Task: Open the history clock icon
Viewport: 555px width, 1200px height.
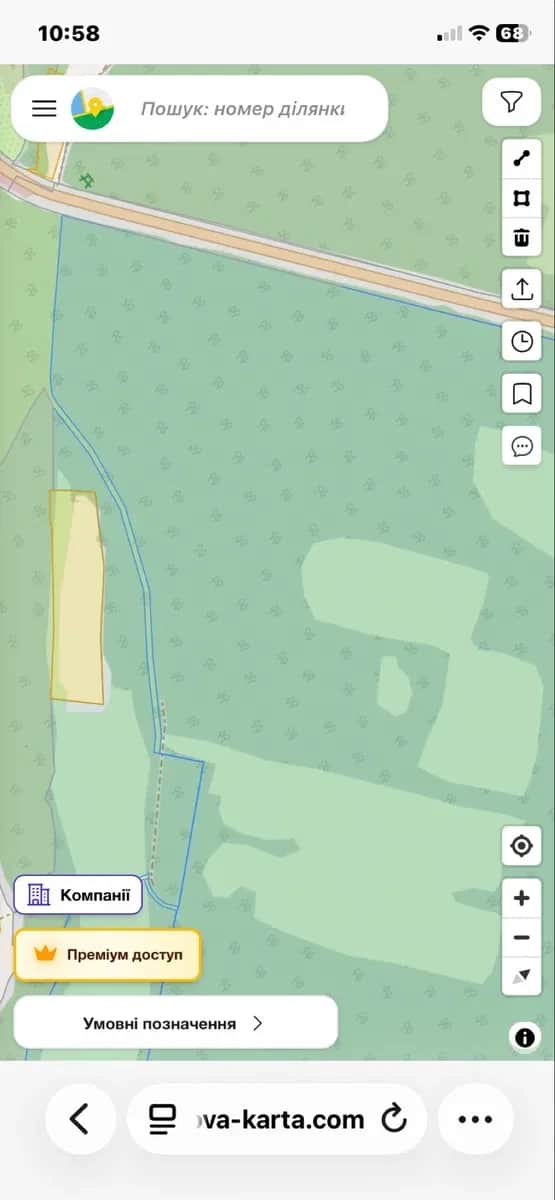Action: point(521,341)
